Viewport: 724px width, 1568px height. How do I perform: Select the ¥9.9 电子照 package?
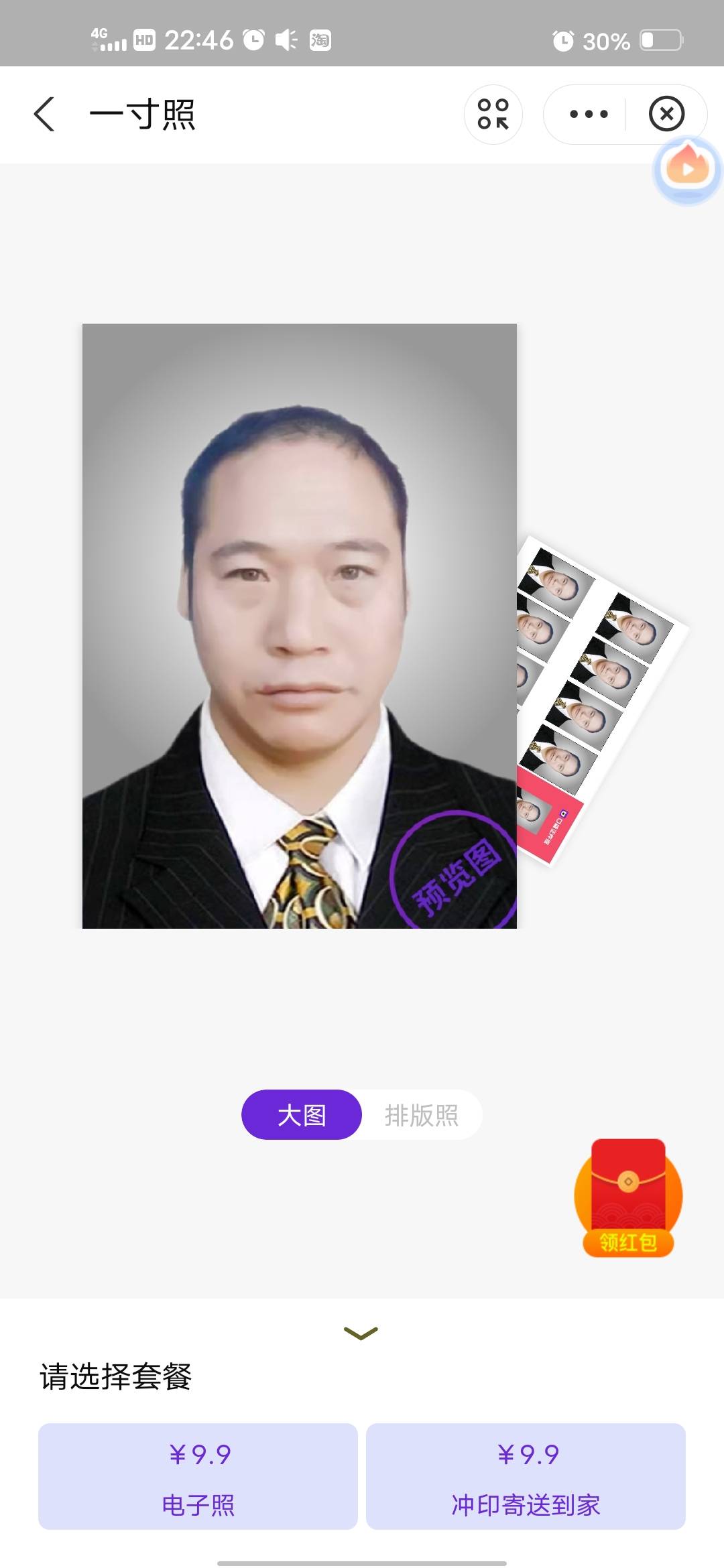(x=198, y=1477)
